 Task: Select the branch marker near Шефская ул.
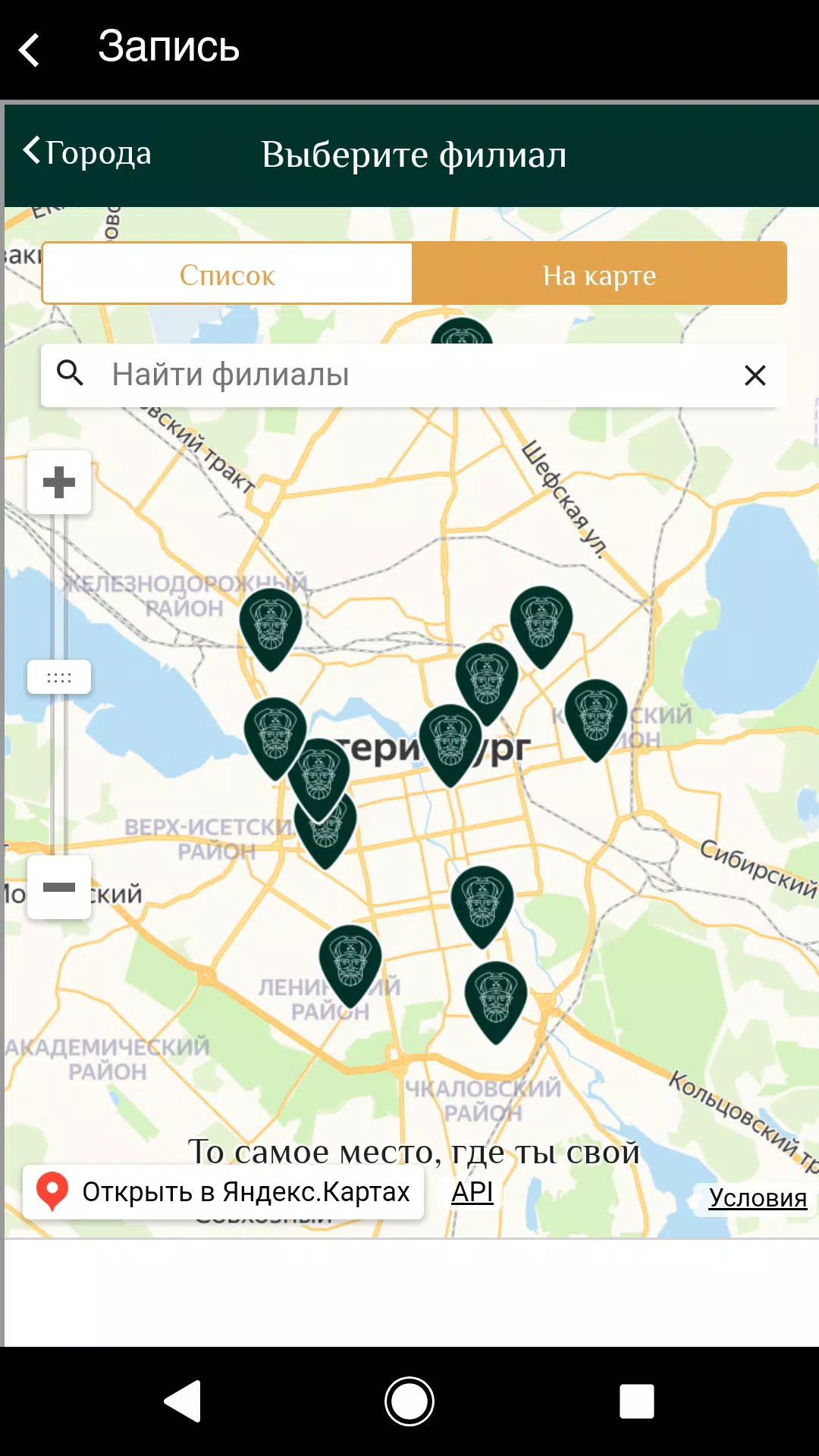point(541,620)
